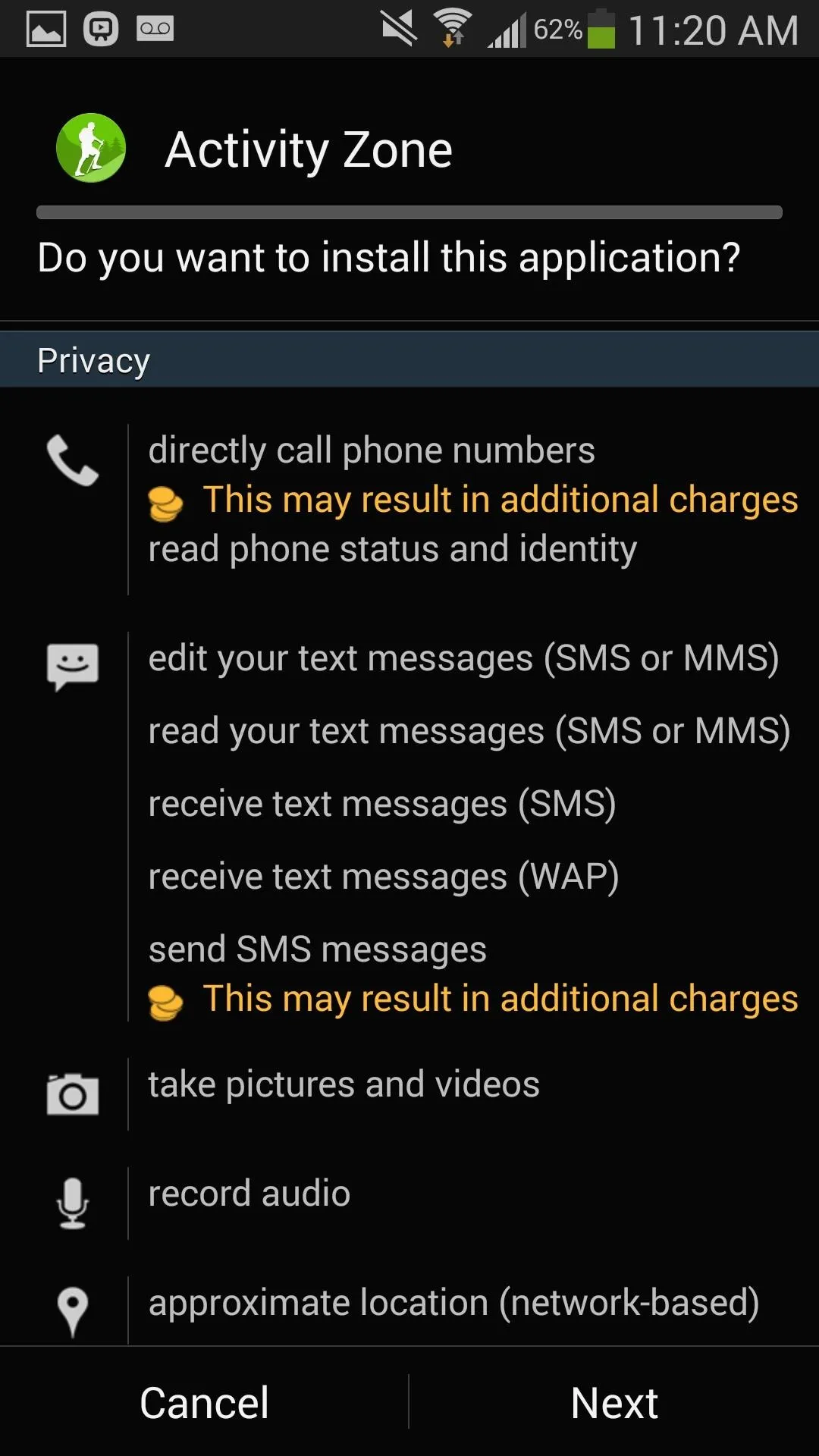Open receive text messages (SMS) permission

(x=382, y=804)
